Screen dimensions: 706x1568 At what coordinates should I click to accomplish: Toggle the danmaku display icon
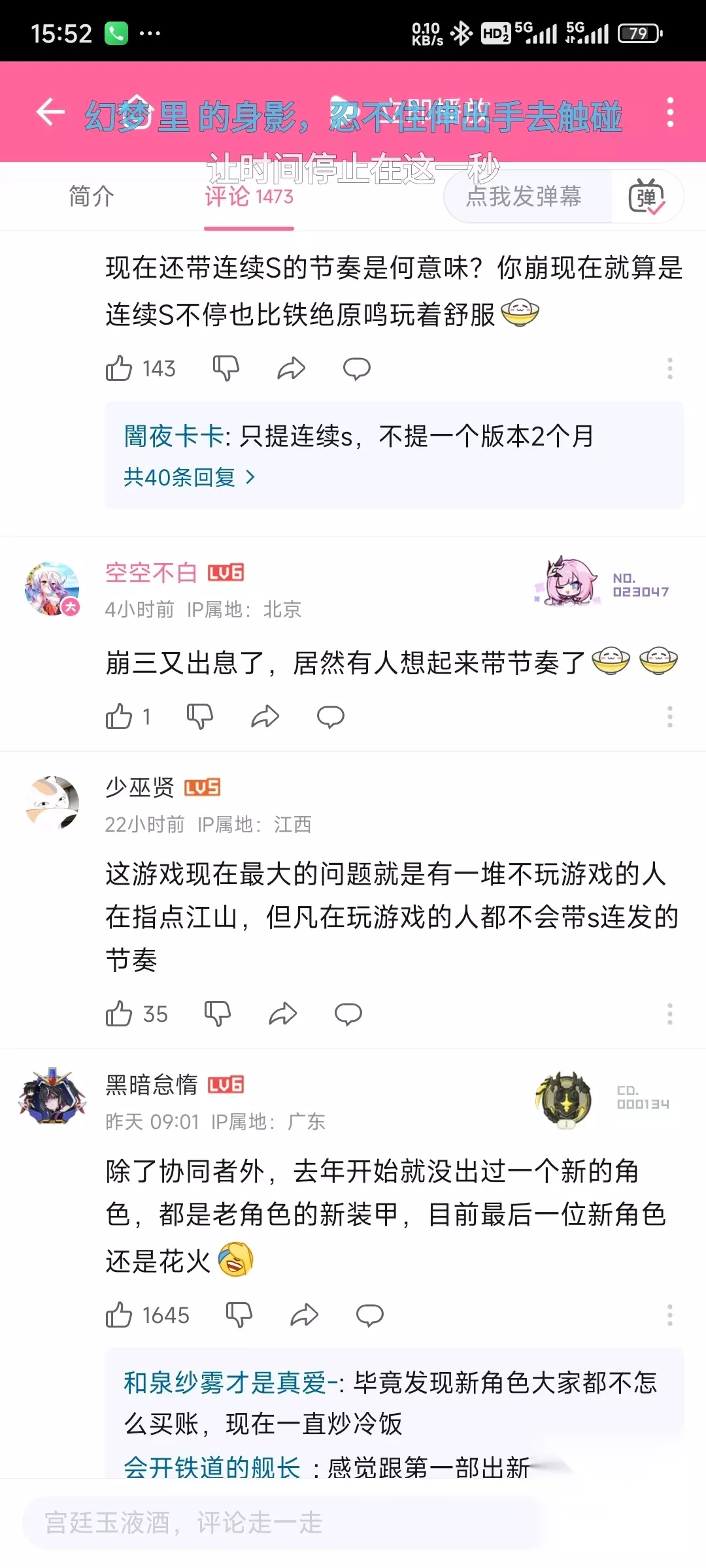[x=647, y=196]
